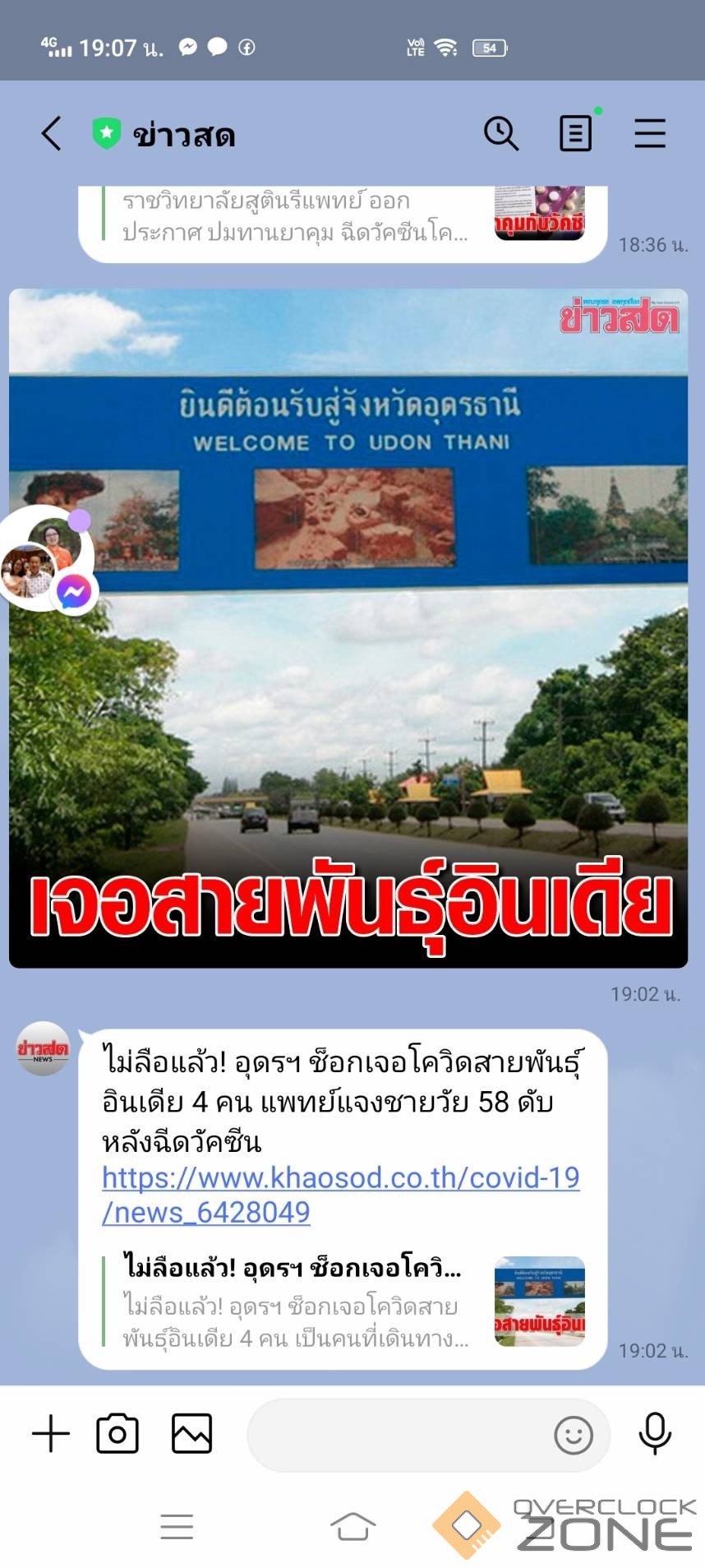Open the camera to take photo

point(117,1434)
